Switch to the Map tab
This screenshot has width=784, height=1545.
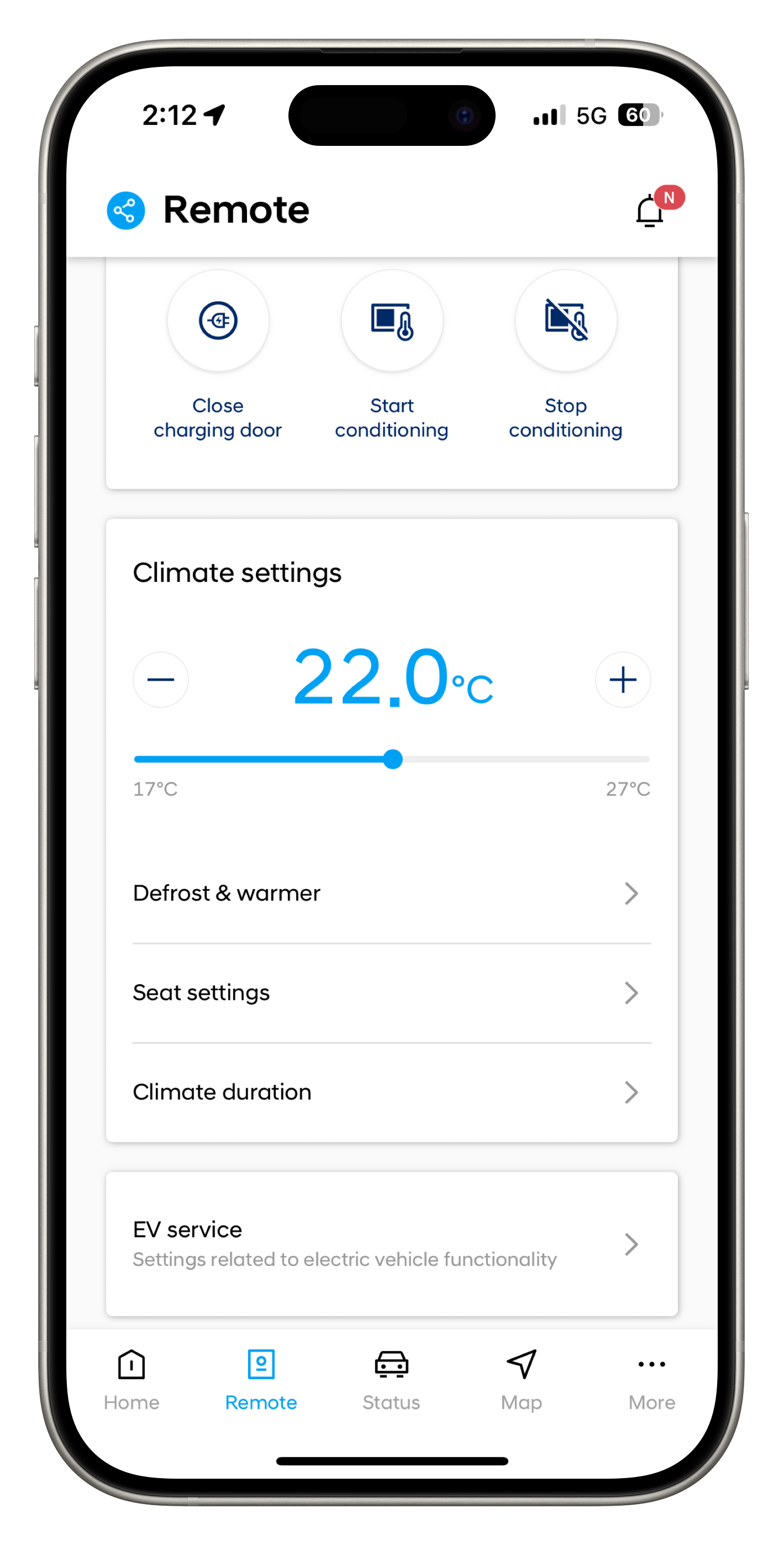coord(521,1380)
